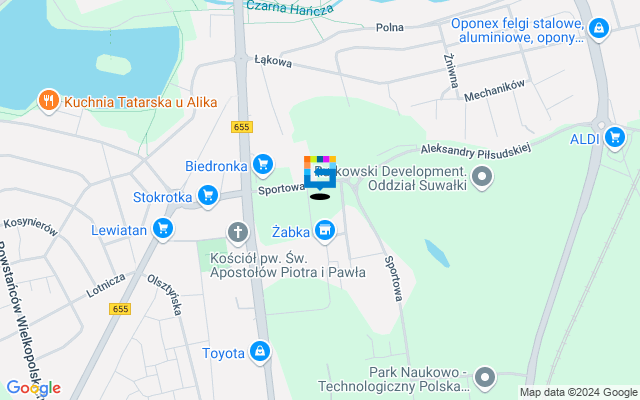
Task: Tap the colorful hotel marker at center
Action: pos(320,173)
